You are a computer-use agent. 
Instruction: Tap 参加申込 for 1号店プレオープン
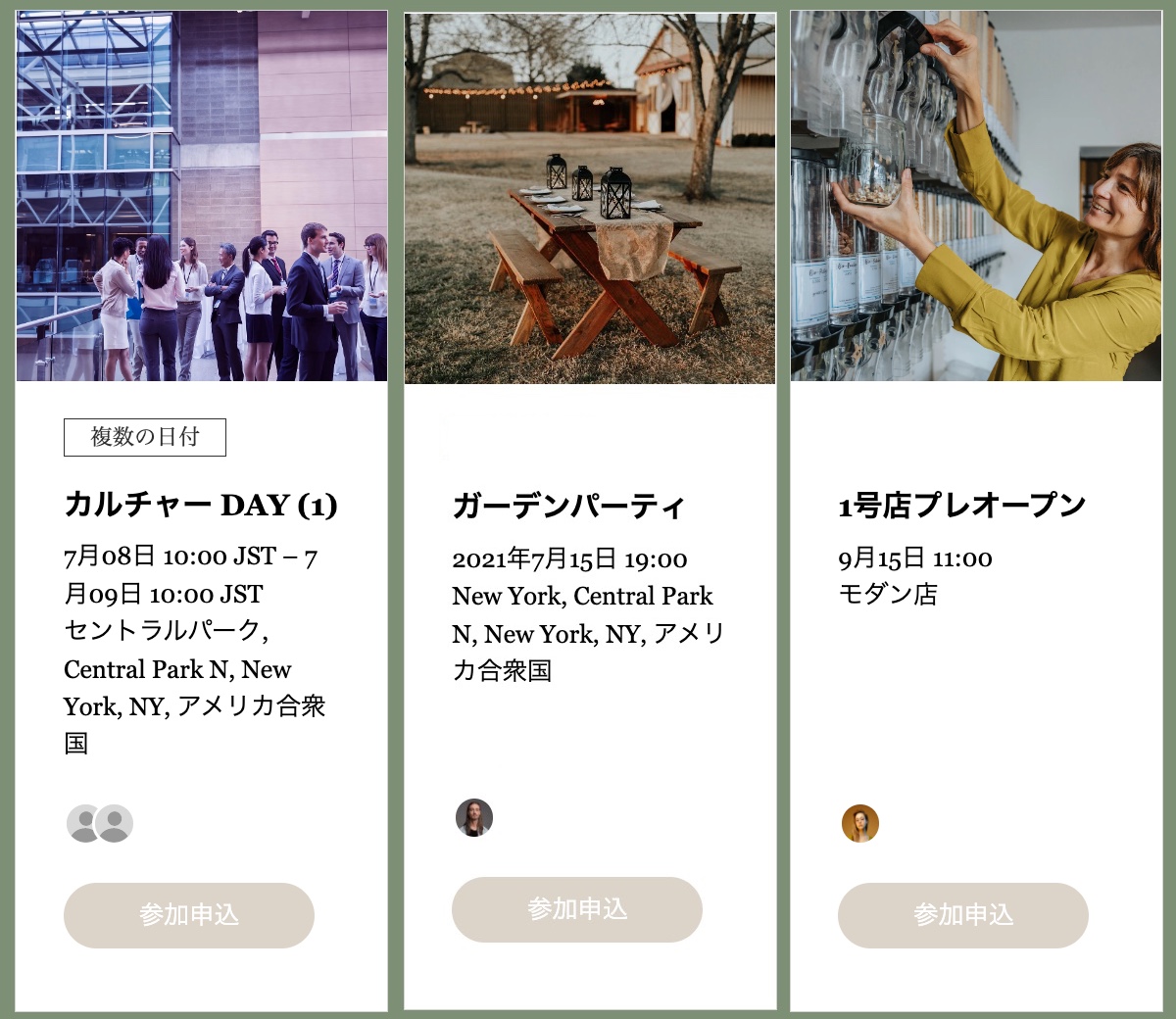(x=962, y=915)
